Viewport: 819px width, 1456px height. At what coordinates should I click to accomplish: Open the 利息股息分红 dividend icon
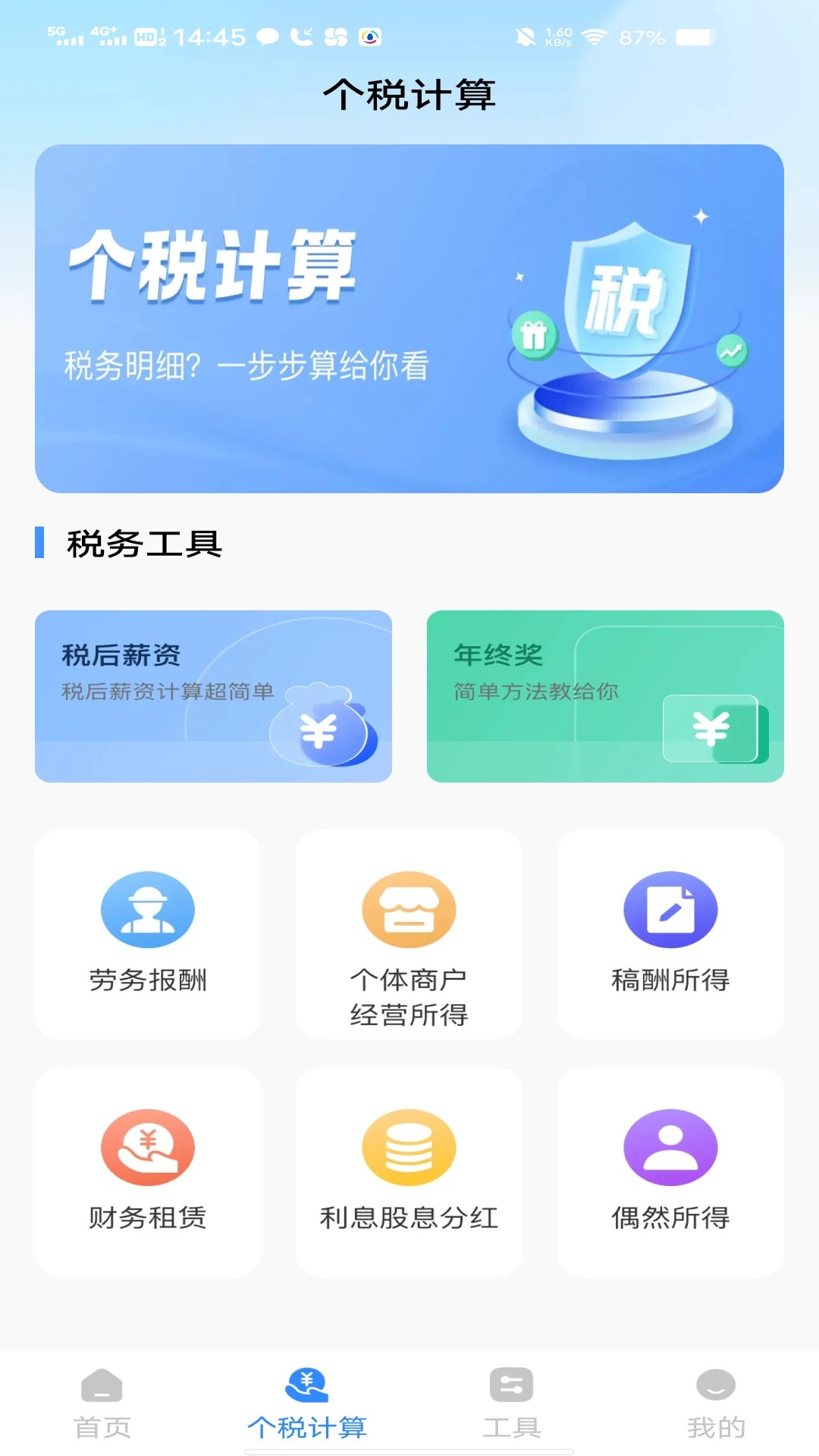coord(409,1147)
